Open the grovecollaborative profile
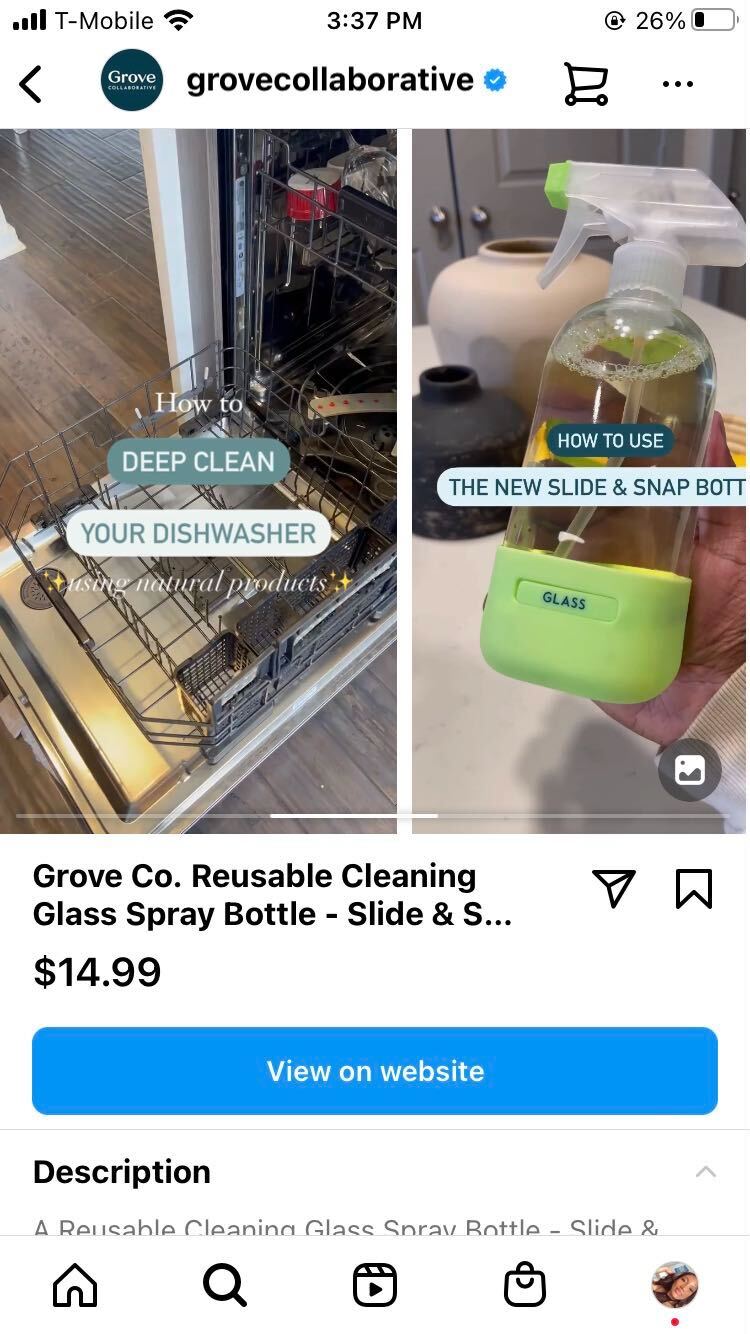 329,81
